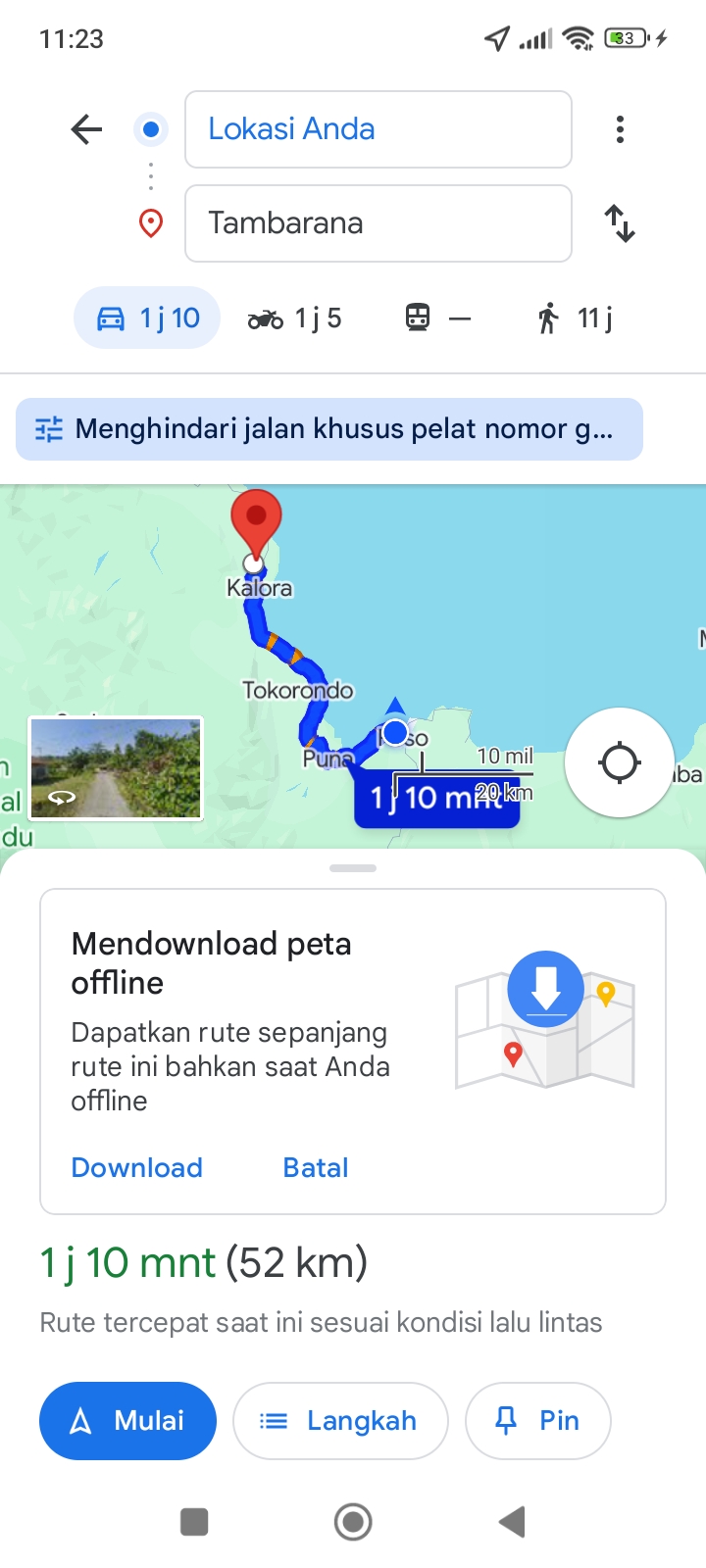The width and height of the screenshot is (706, 1568).
Task: Recenter the map on my location
Action: point(620,762)
